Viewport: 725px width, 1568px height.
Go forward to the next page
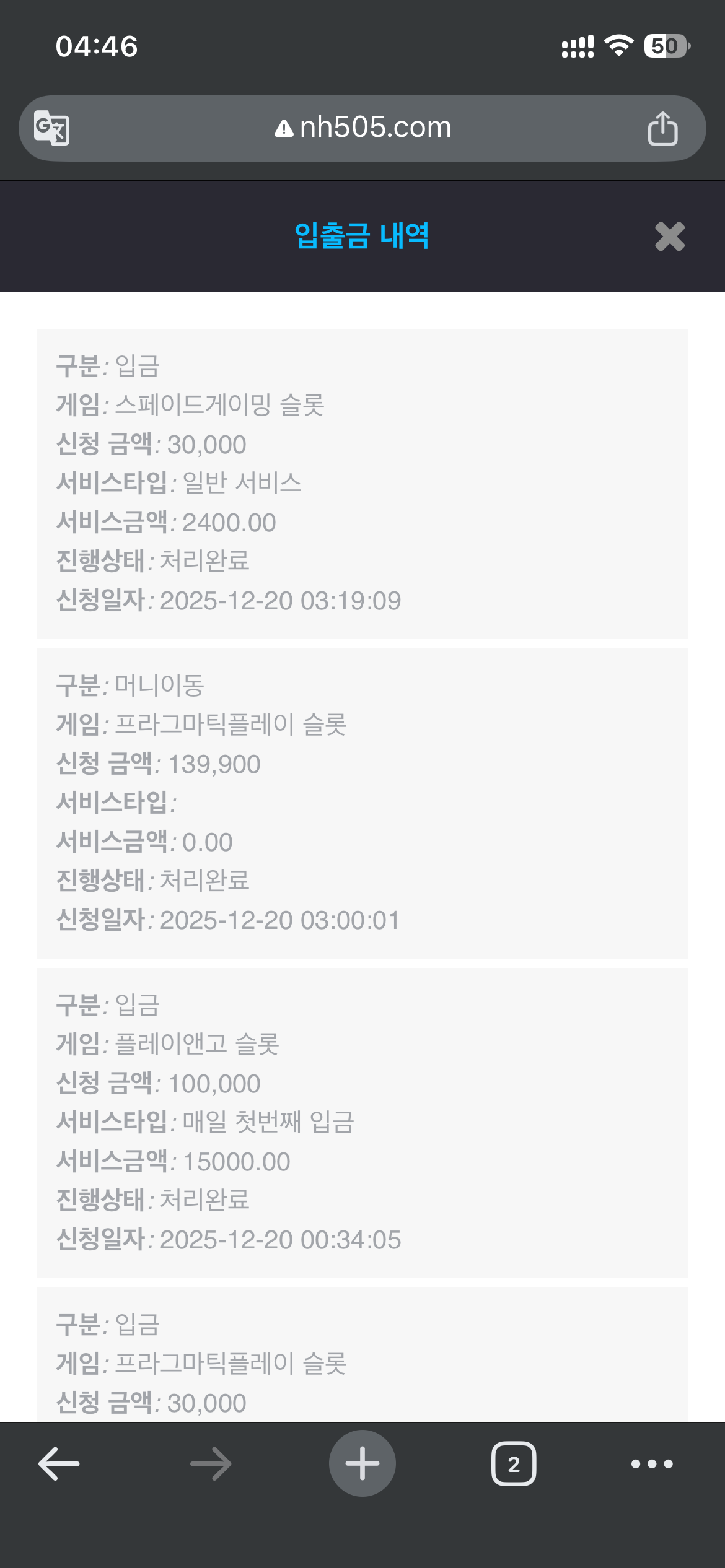[x=211, y=1464]
